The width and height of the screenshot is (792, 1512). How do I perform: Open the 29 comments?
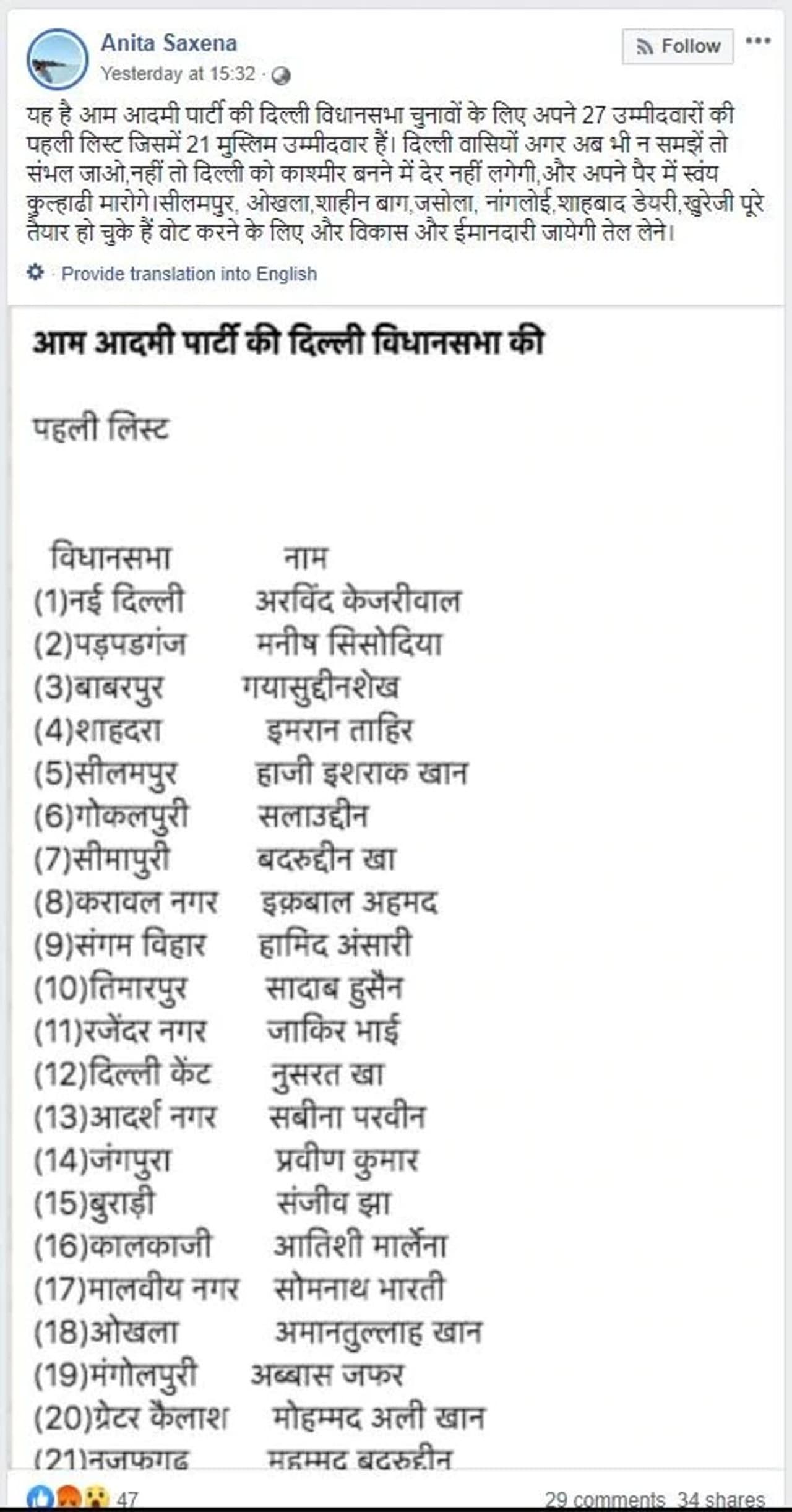click(605, 1500)
